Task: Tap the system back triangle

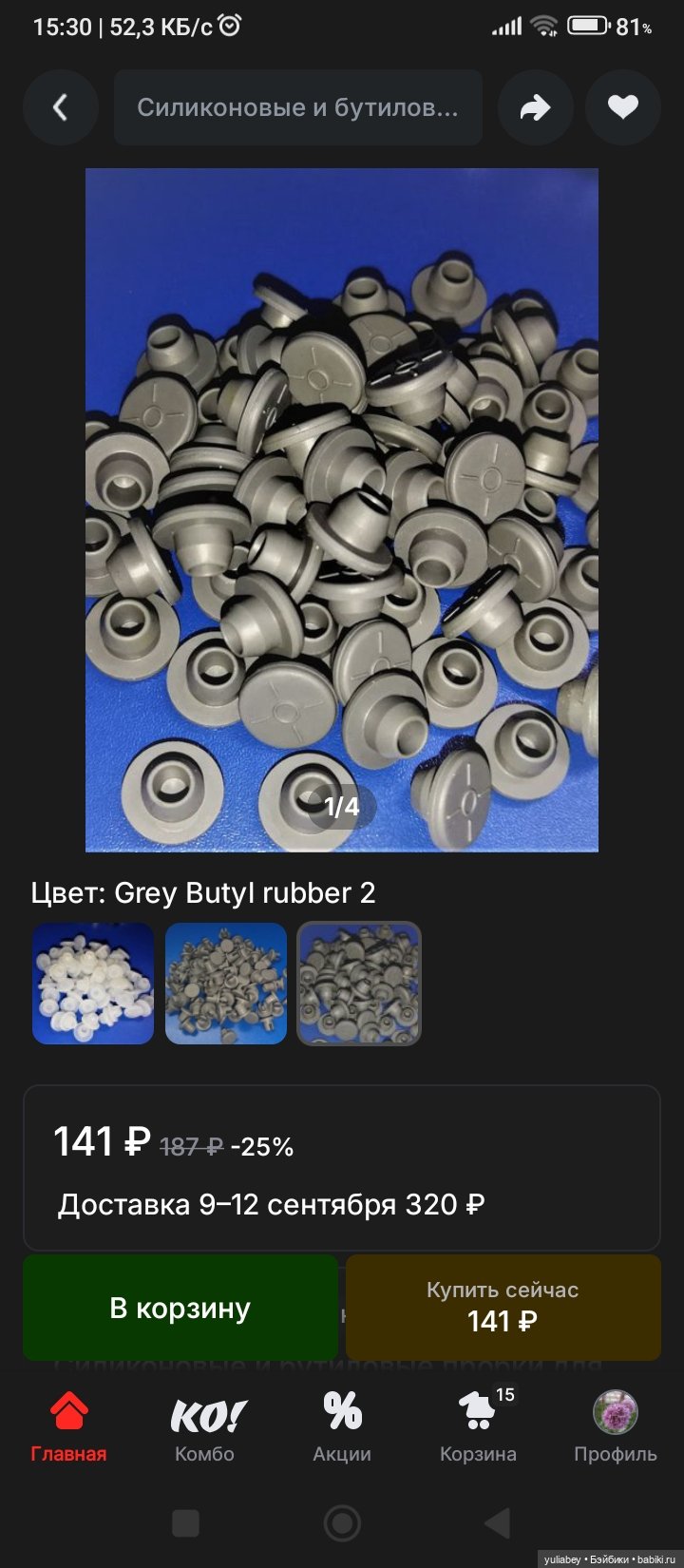Action: pyautogui.click(x=498, y=1523)
